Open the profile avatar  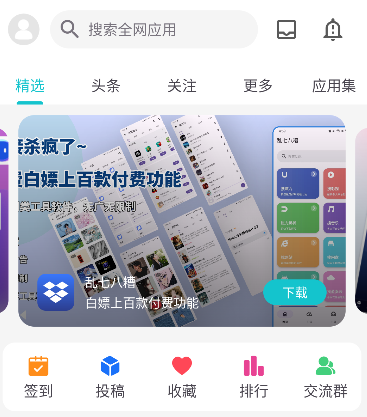coord(24,29)
